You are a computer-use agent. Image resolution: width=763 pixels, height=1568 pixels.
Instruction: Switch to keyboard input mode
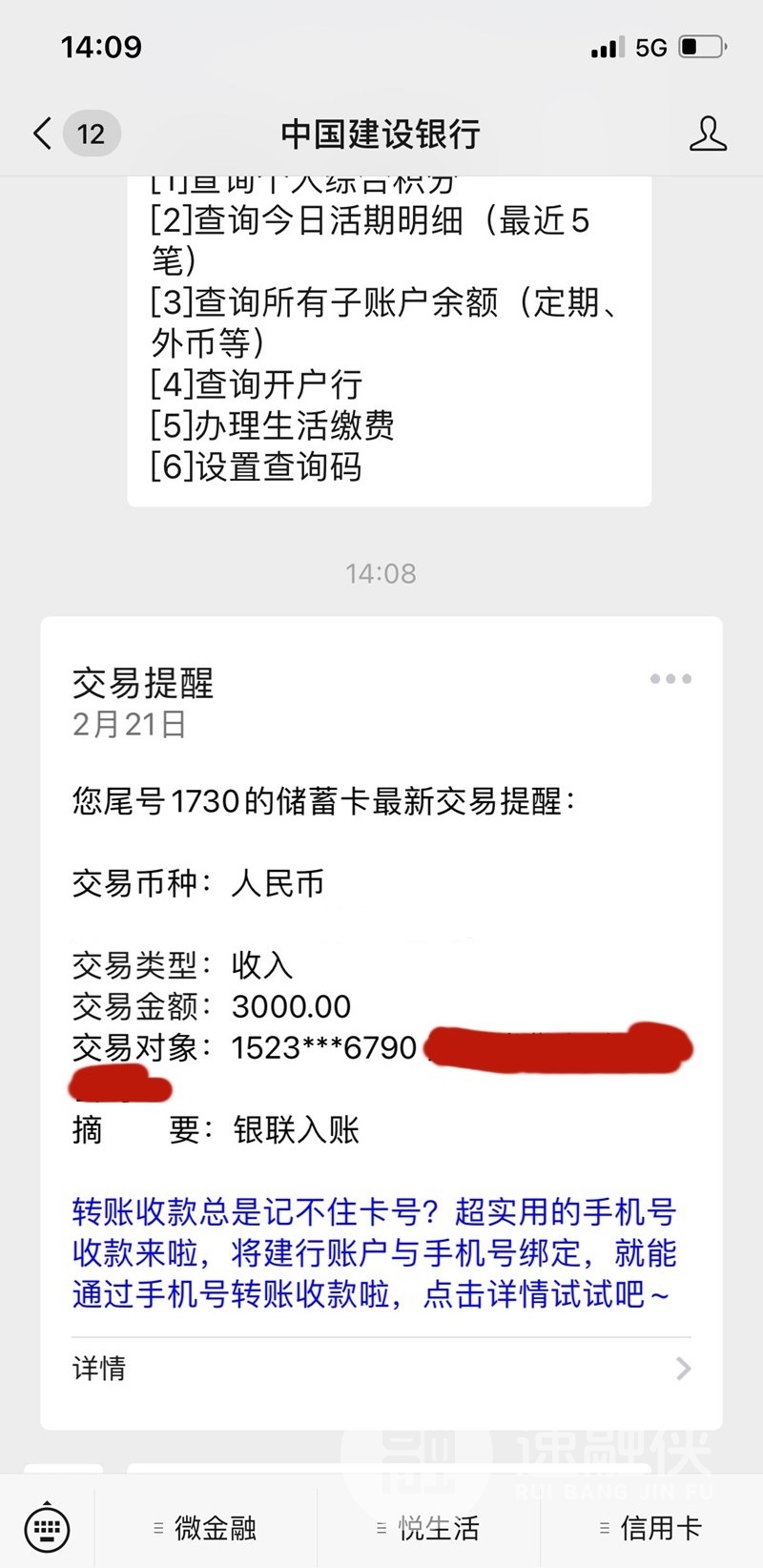click(x=47, y=1528)
